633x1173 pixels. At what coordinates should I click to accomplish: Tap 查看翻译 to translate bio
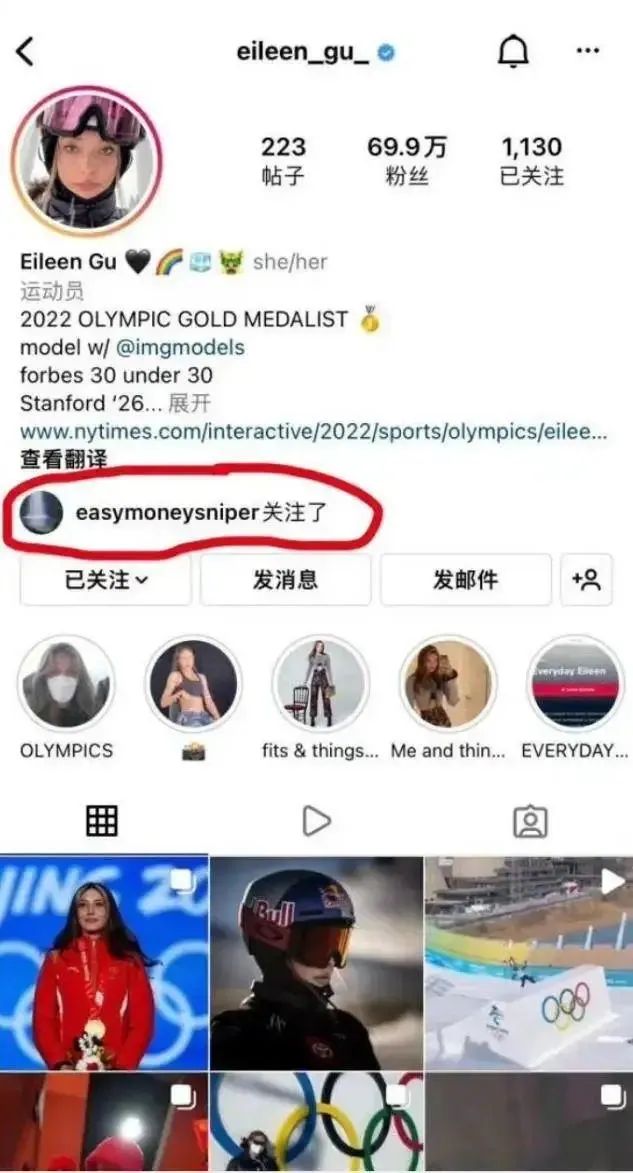tap(64, 460)
